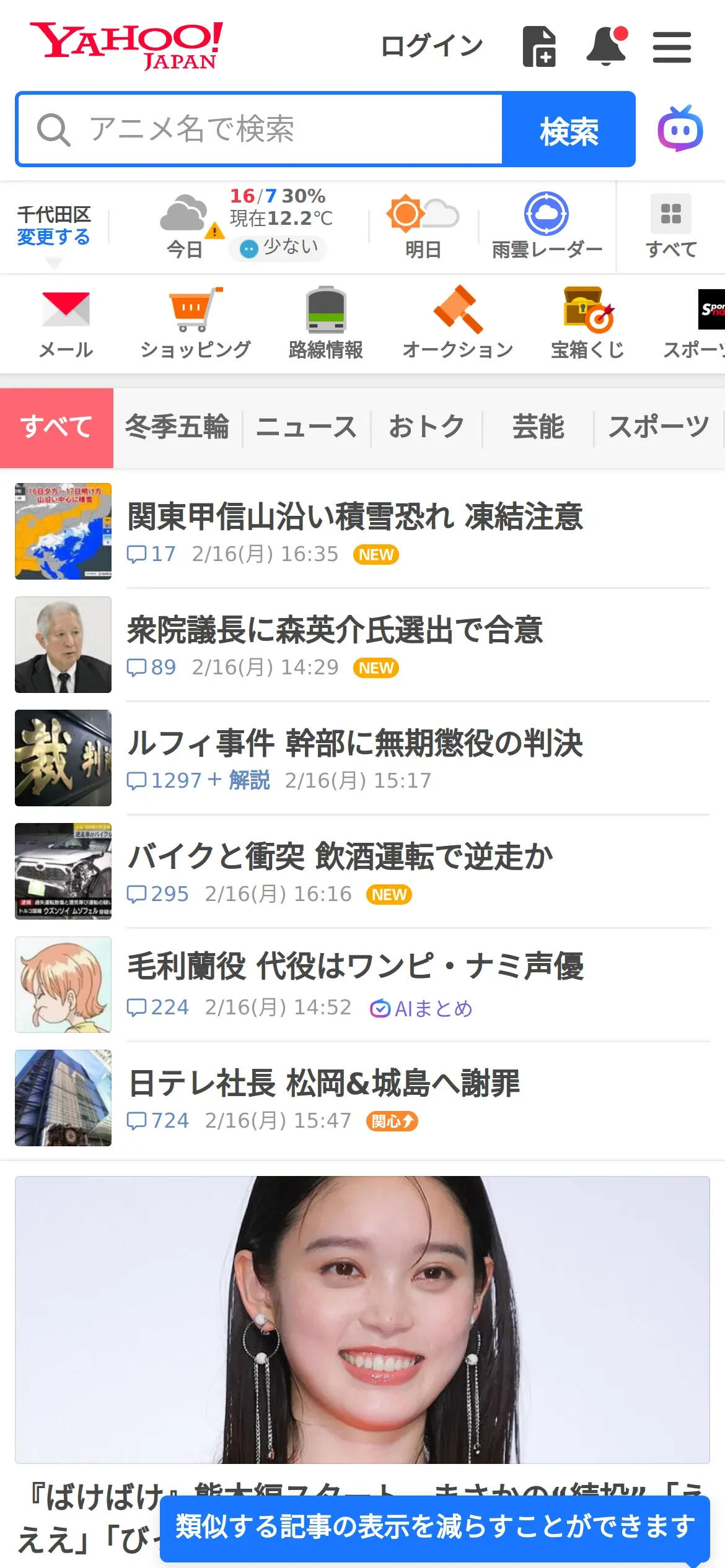
Task: Change the 千代田区 weather location
Action: click(x=53, y=237)
